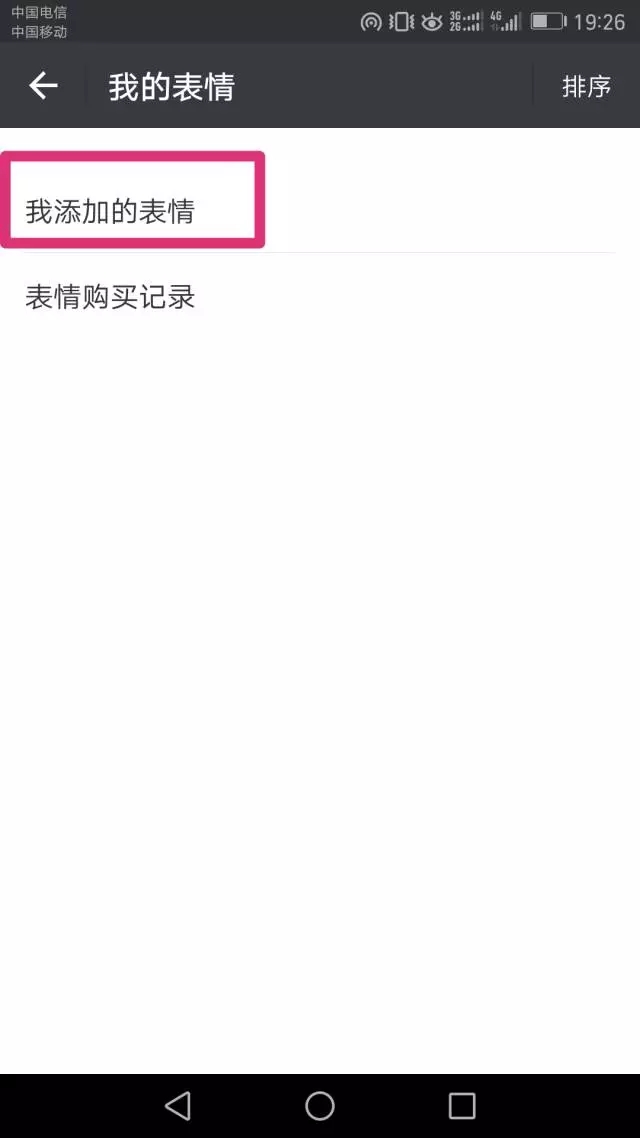Tap 排序 to sort stickers
The image size is (640, 1138).
click(586, 86)
